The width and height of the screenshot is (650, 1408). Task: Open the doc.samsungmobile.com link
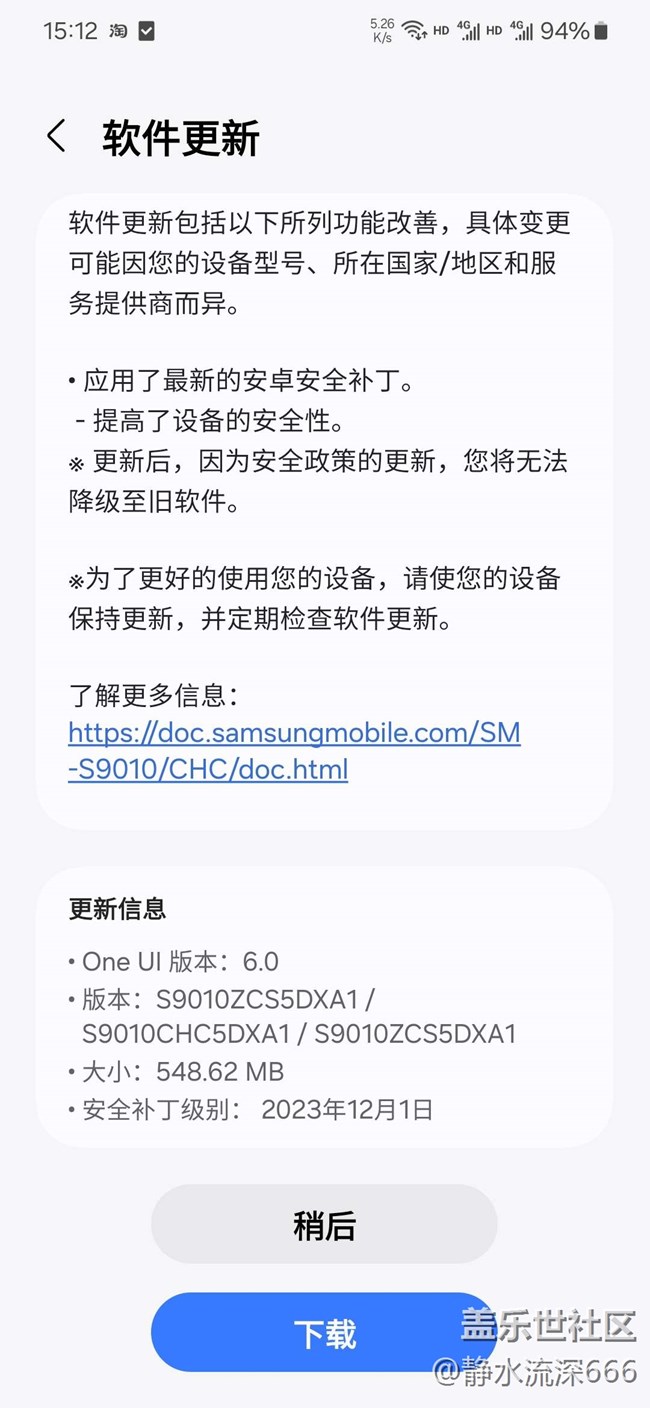click(294, 751)
